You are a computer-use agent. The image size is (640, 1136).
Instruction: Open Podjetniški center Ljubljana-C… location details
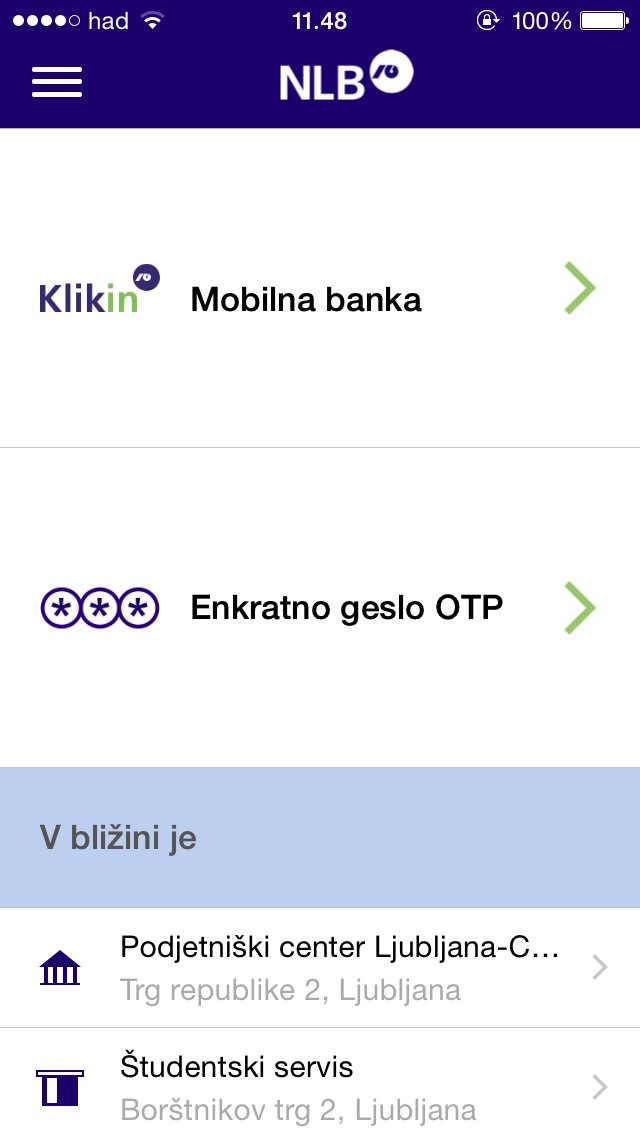320,968
